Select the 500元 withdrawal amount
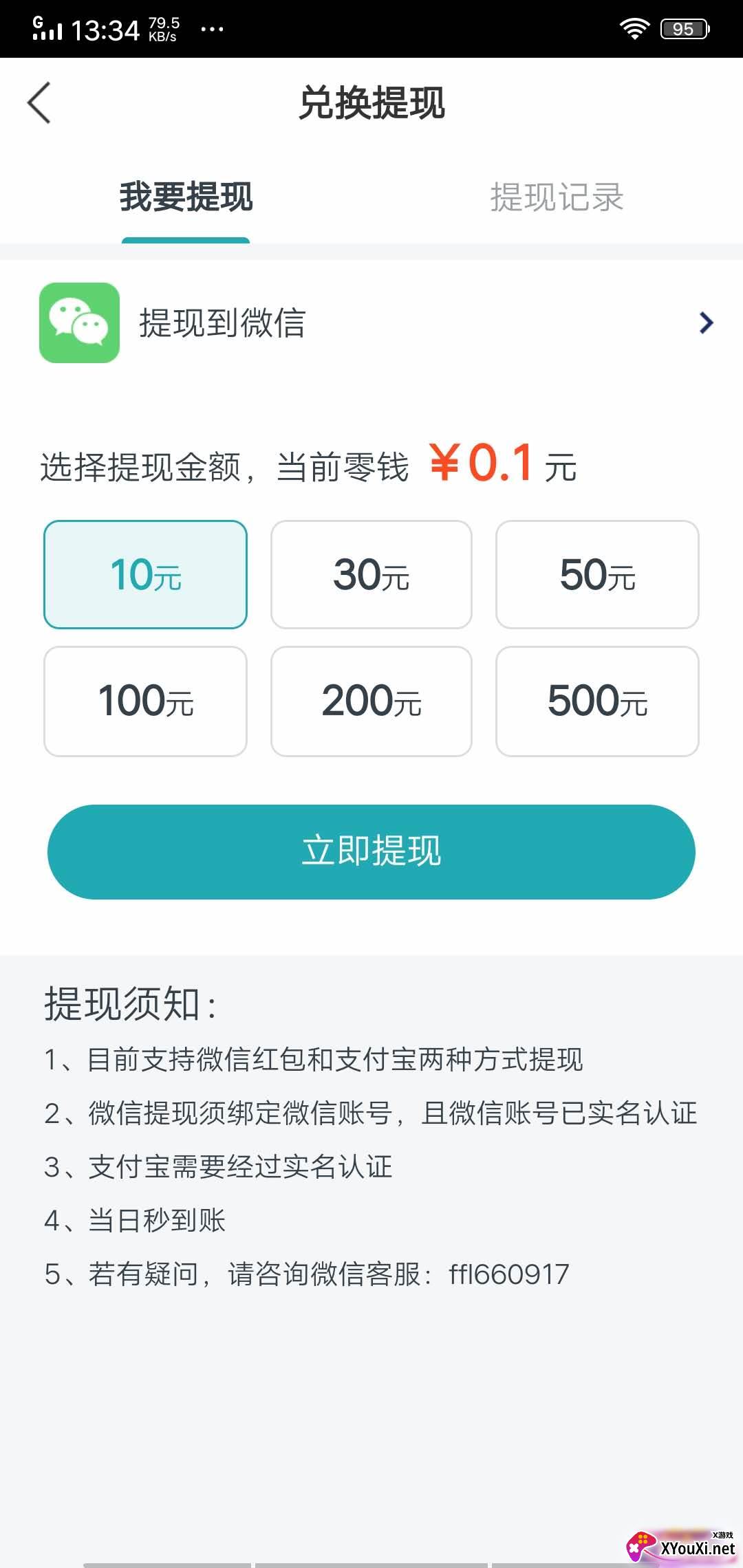This screenshot has height=1568, width=743. coord(597,700)
